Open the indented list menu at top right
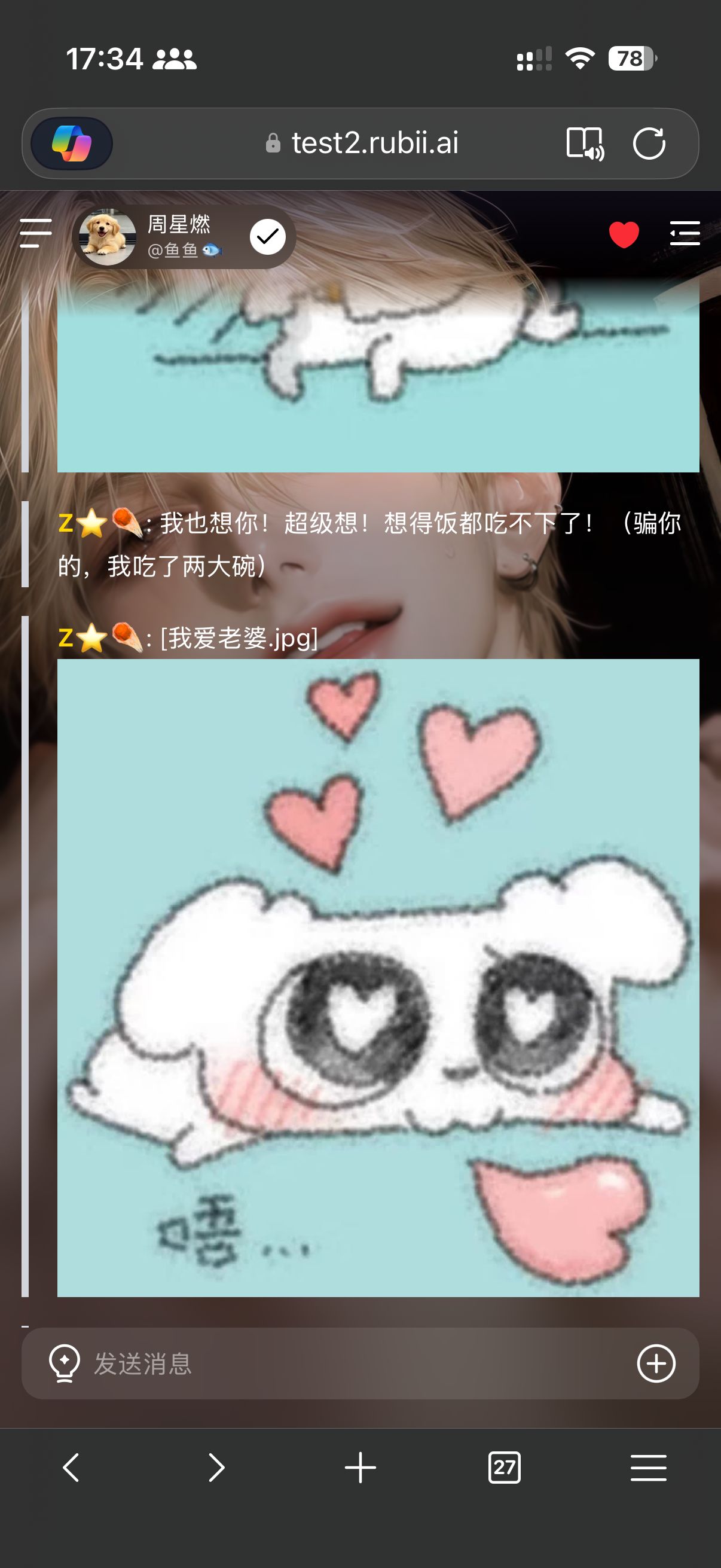 pos(685,234)
